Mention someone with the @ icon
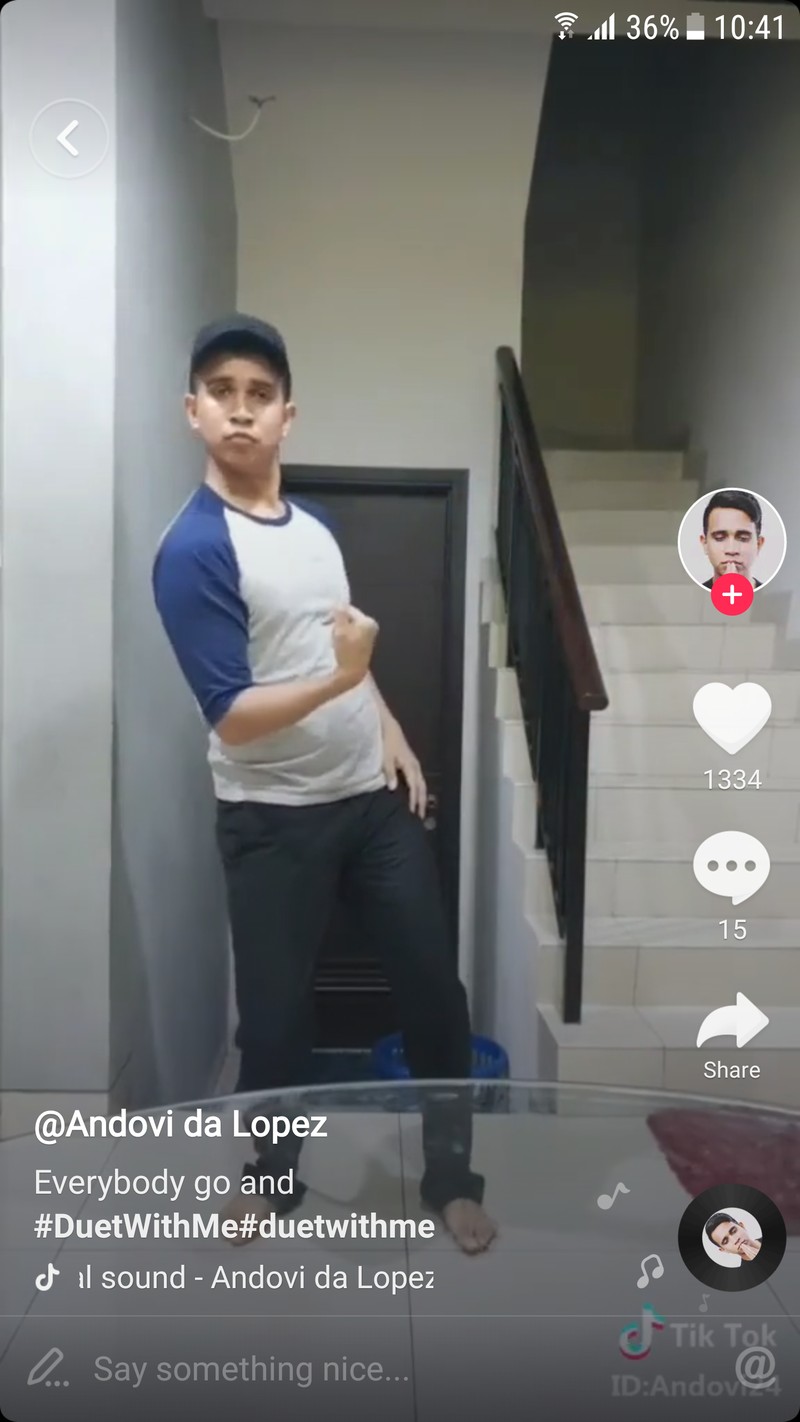800x1422 pixels. (755, 1365)
